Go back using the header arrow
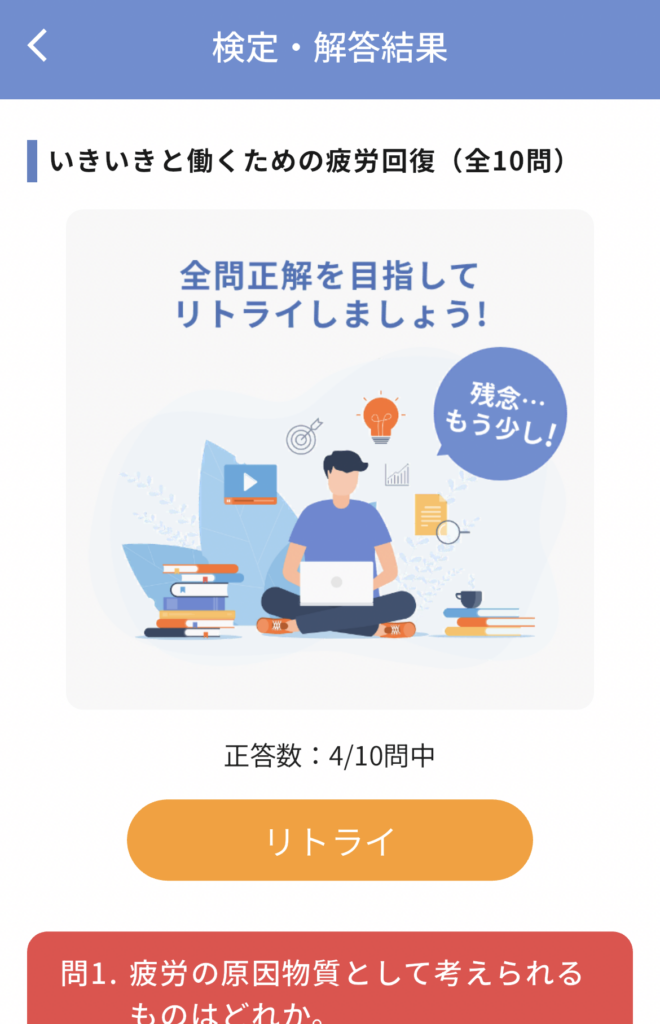Screen dimensions: 660x1024 [x=38, y=46]
